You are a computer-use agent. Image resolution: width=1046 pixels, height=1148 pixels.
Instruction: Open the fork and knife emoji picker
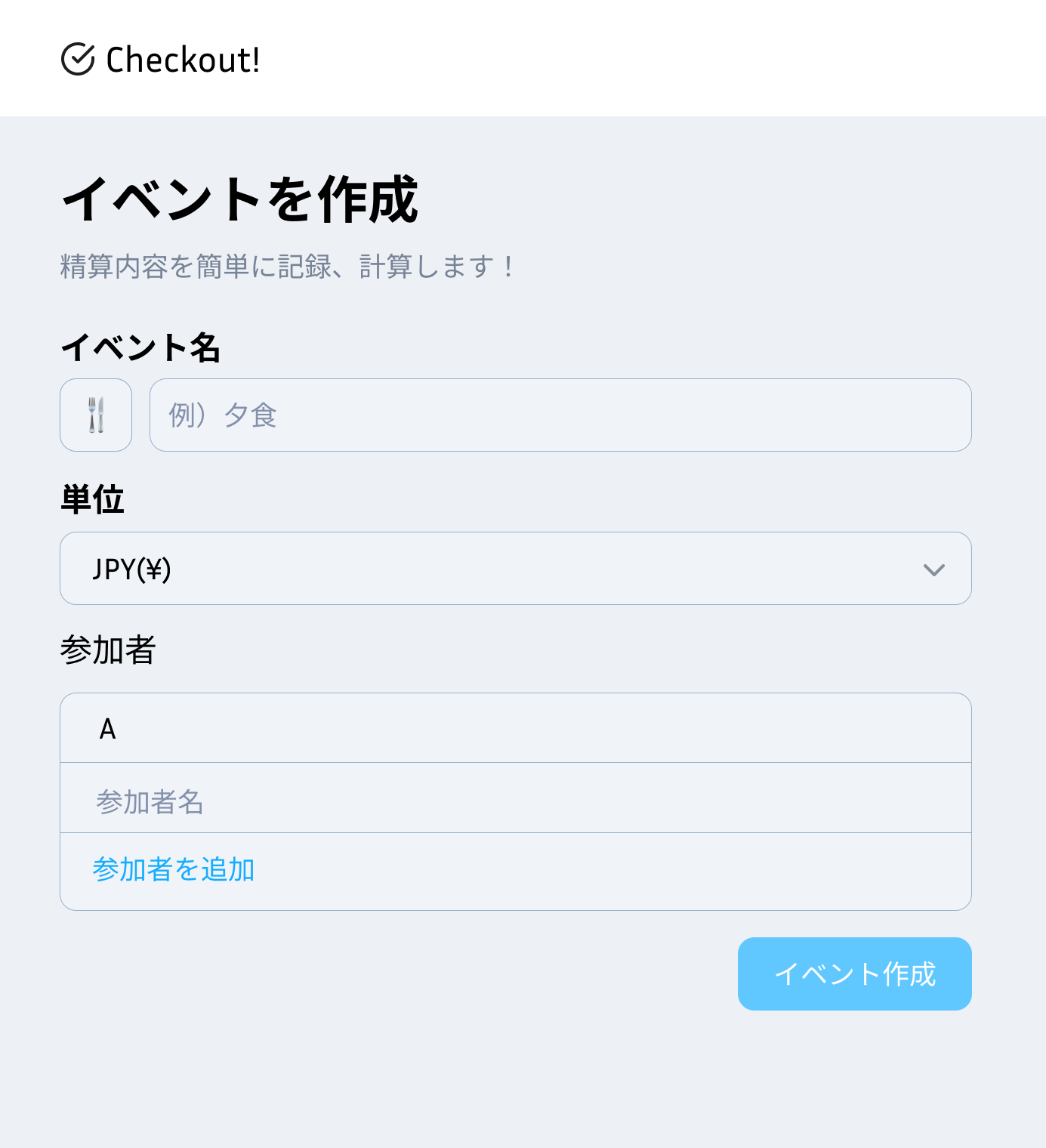tap(96, 415)
